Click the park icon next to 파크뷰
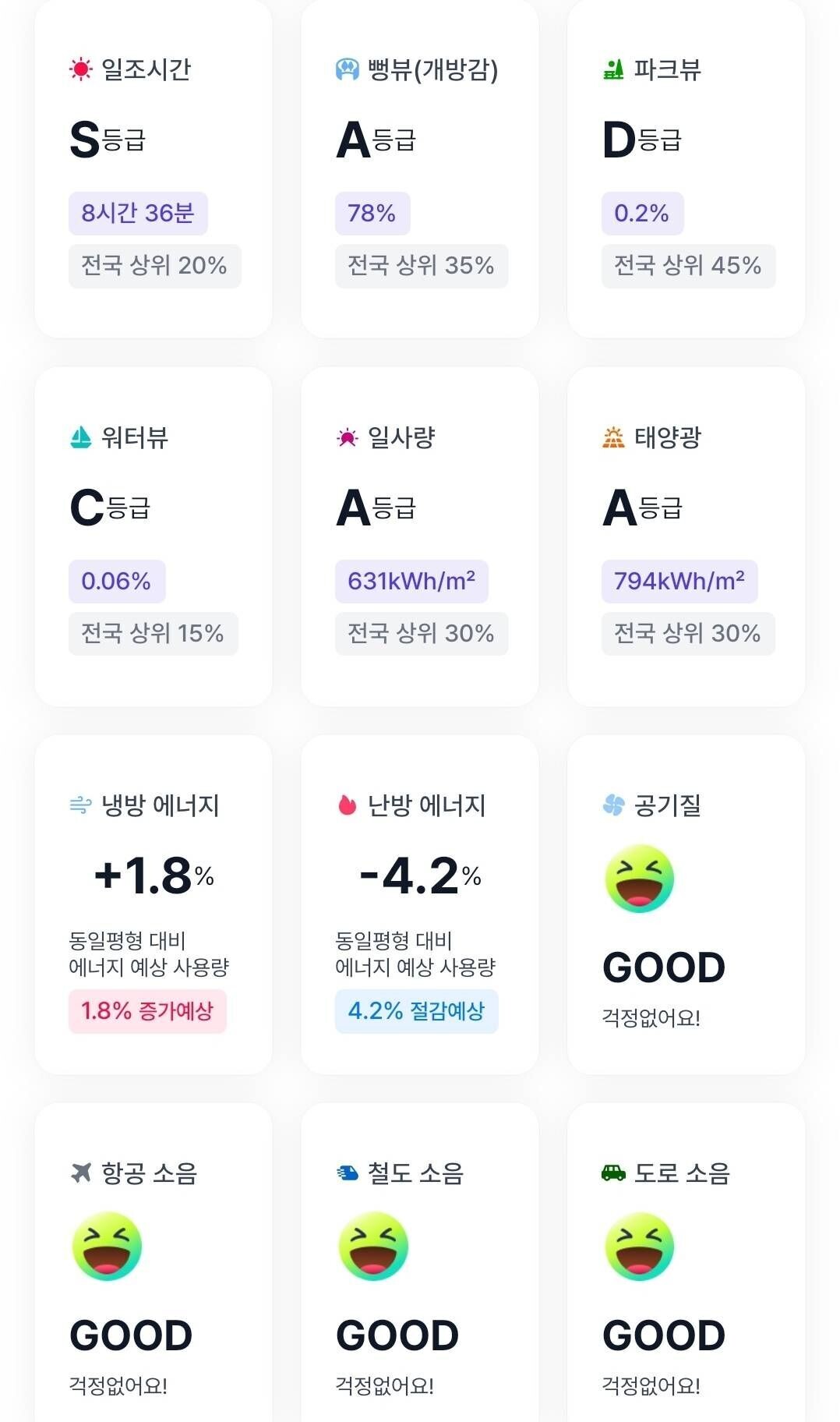This screenshot has height=1422, width=840. 614,70
